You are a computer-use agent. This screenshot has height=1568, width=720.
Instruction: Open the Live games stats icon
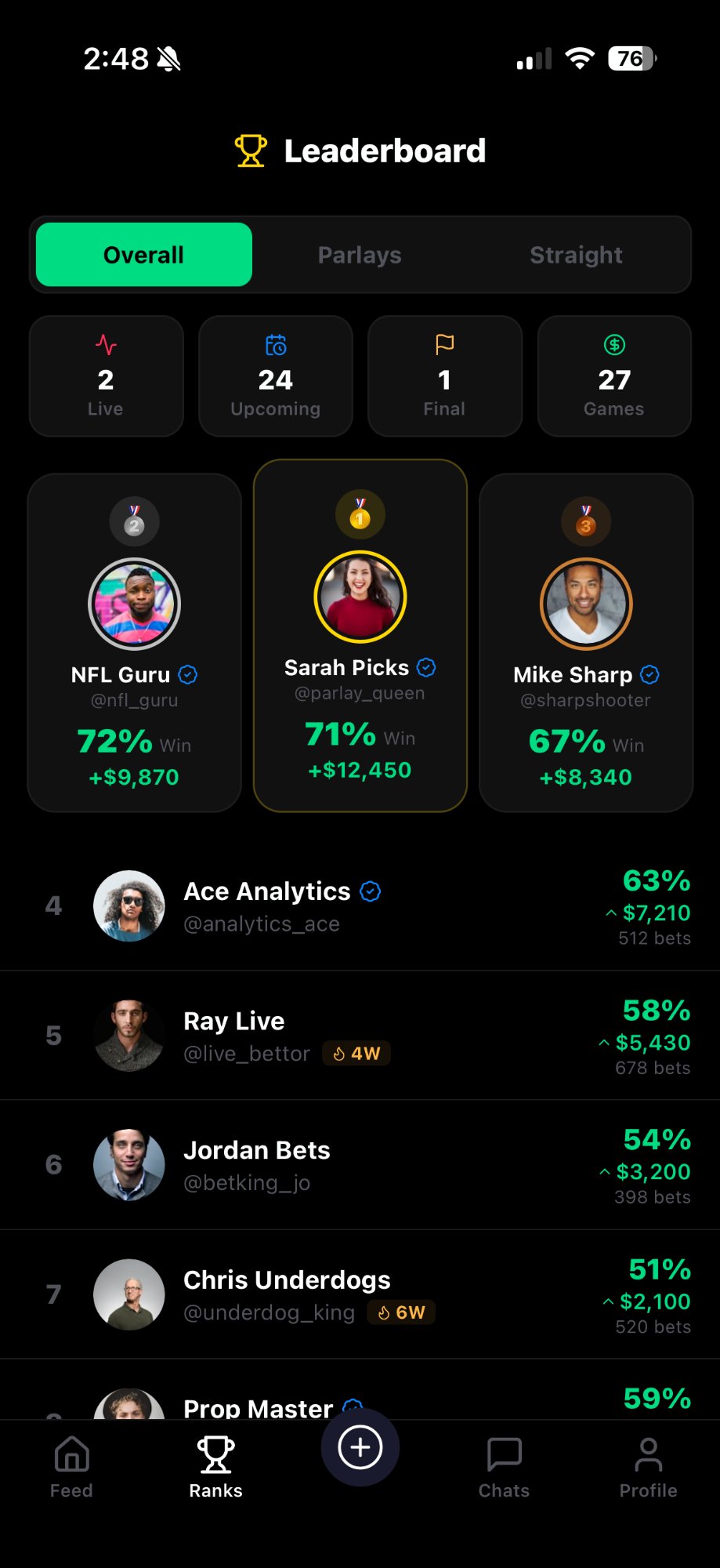[106, 345]
